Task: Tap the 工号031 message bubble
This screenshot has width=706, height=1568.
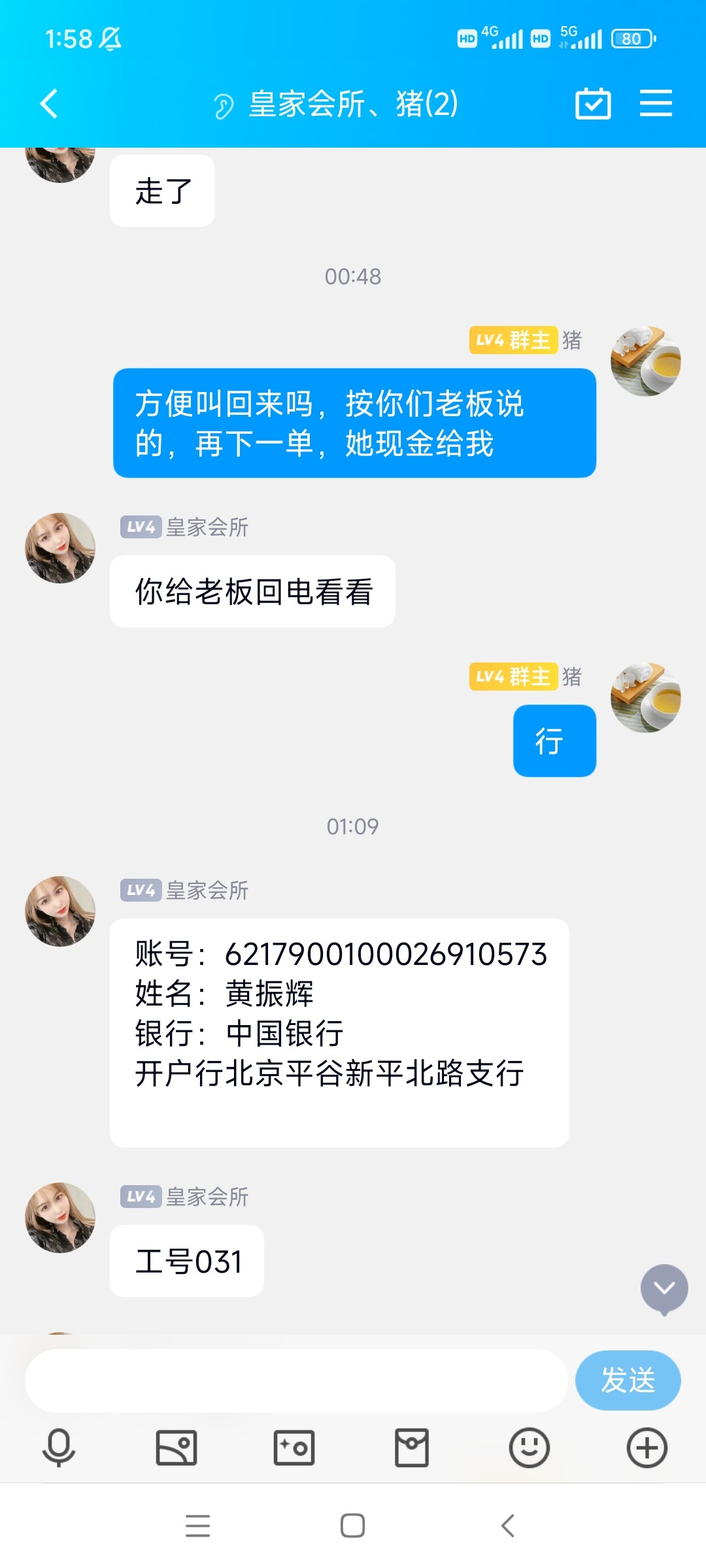Action: pos(186,1261)
